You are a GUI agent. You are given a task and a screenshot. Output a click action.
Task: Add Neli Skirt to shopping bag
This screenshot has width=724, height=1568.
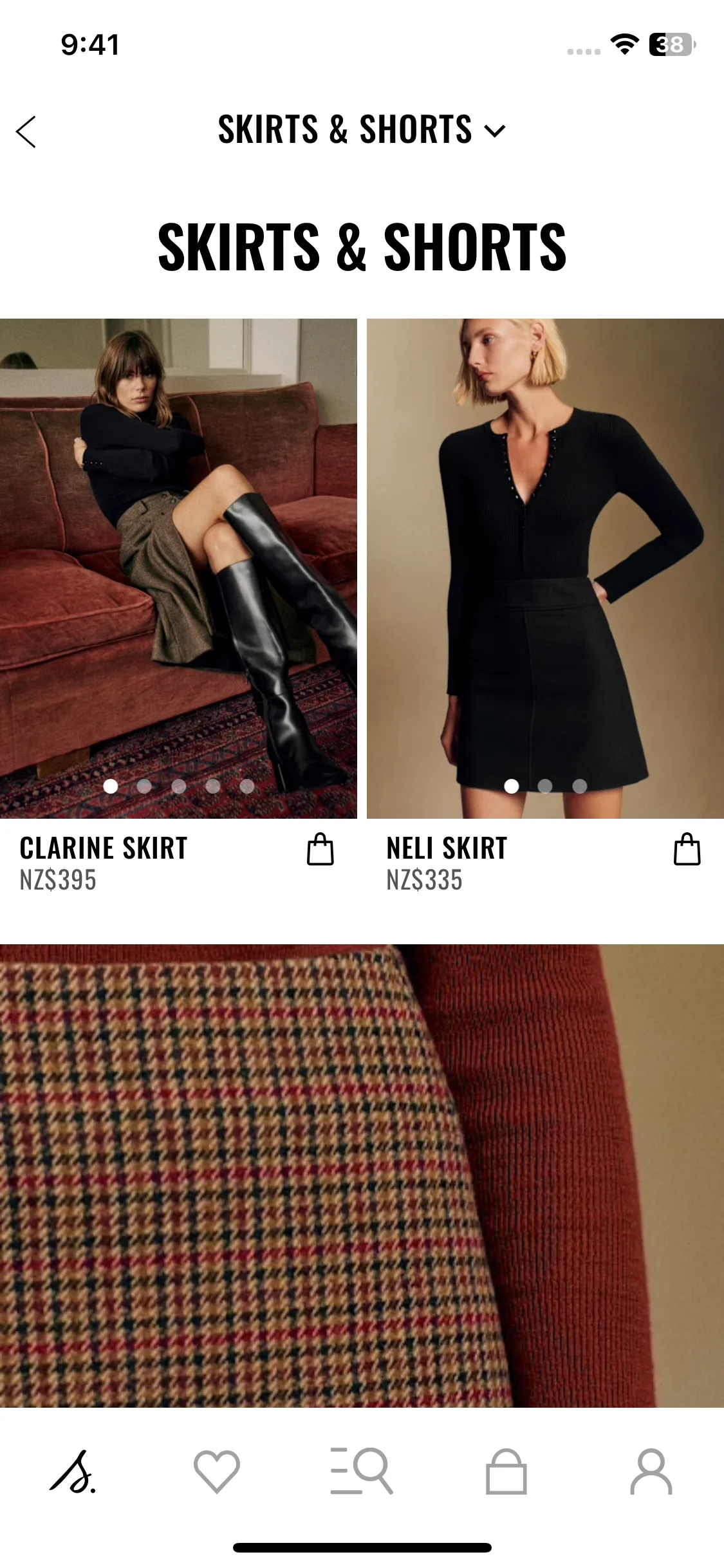(687, 849)
